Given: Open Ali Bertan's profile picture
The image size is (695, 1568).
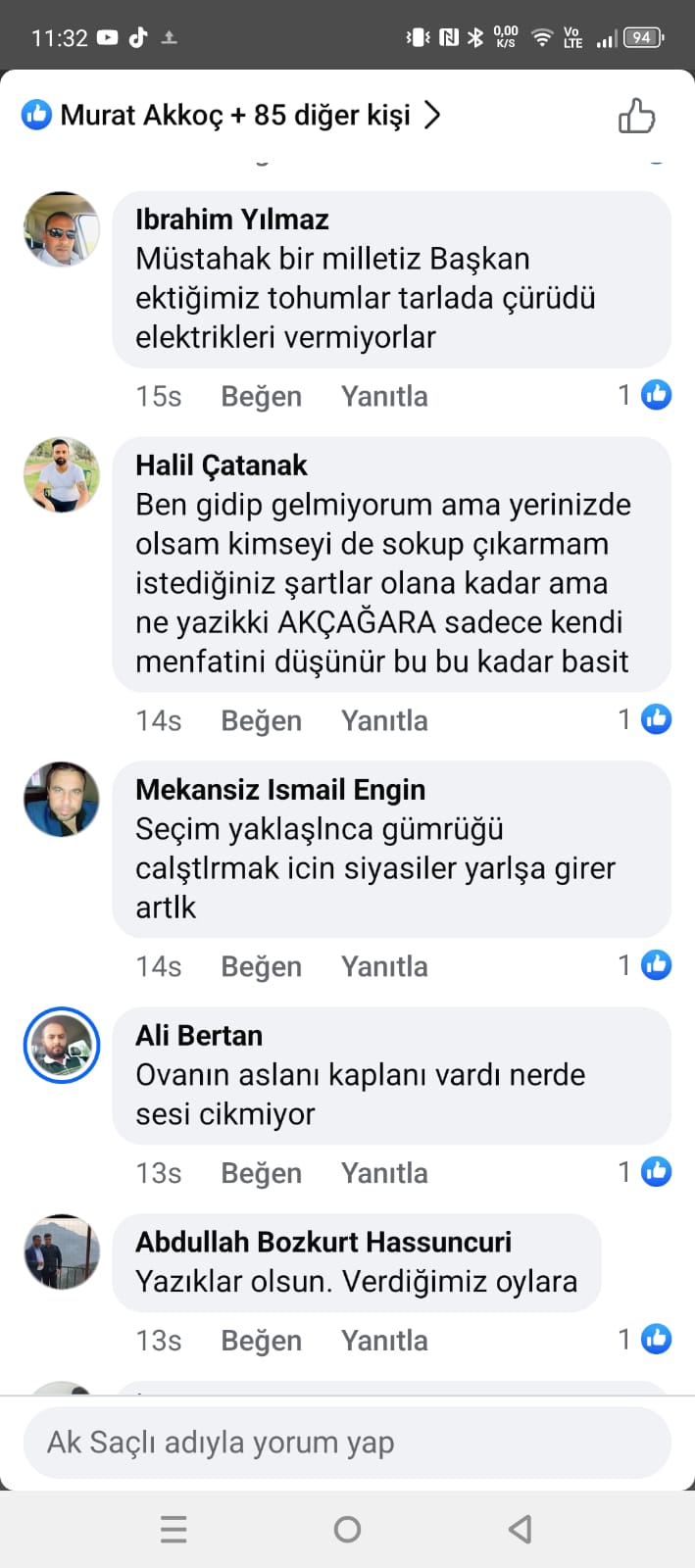Looking at the screenshot, I should (x=62, y=1045).
